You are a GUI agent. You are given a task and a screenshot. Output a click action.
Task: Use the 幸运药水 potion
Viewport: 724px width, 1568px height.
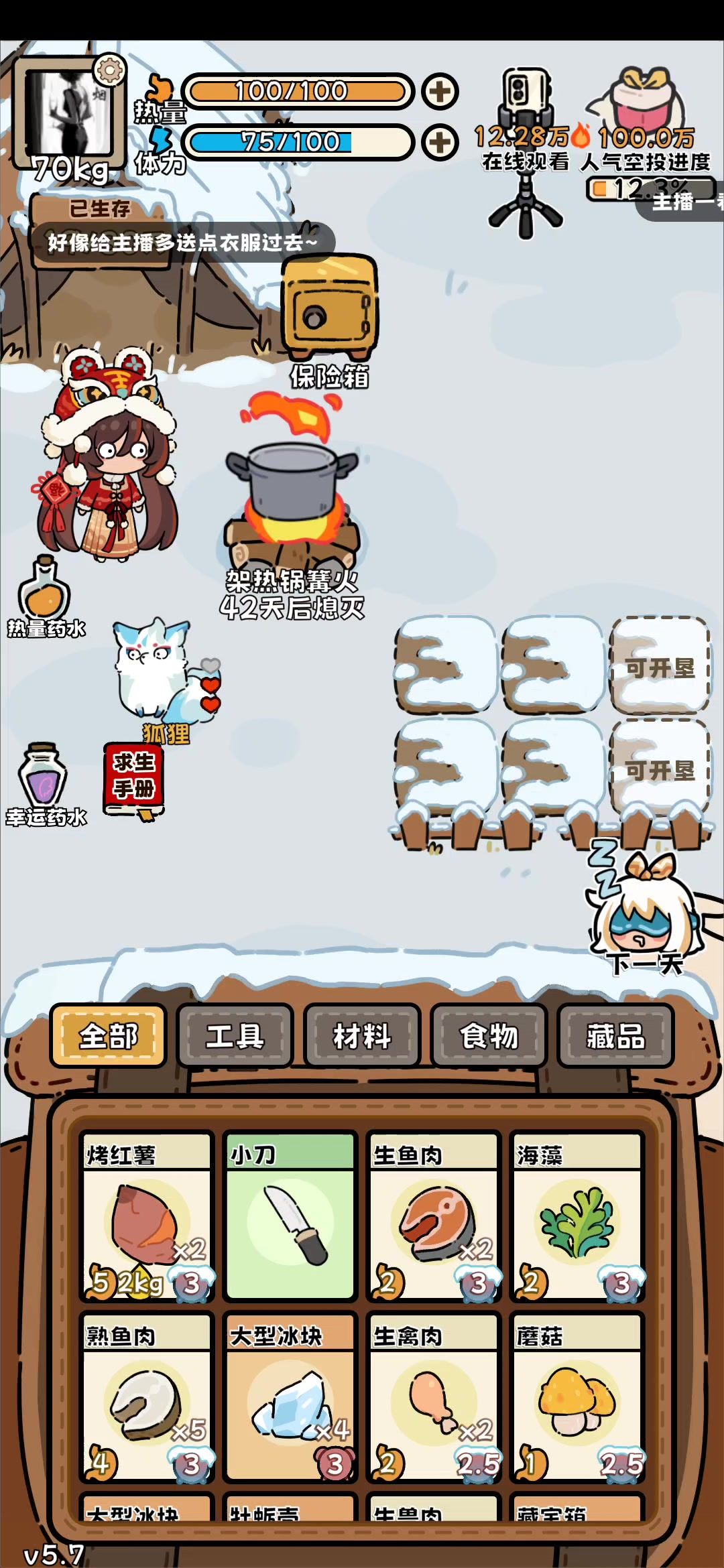44,777
